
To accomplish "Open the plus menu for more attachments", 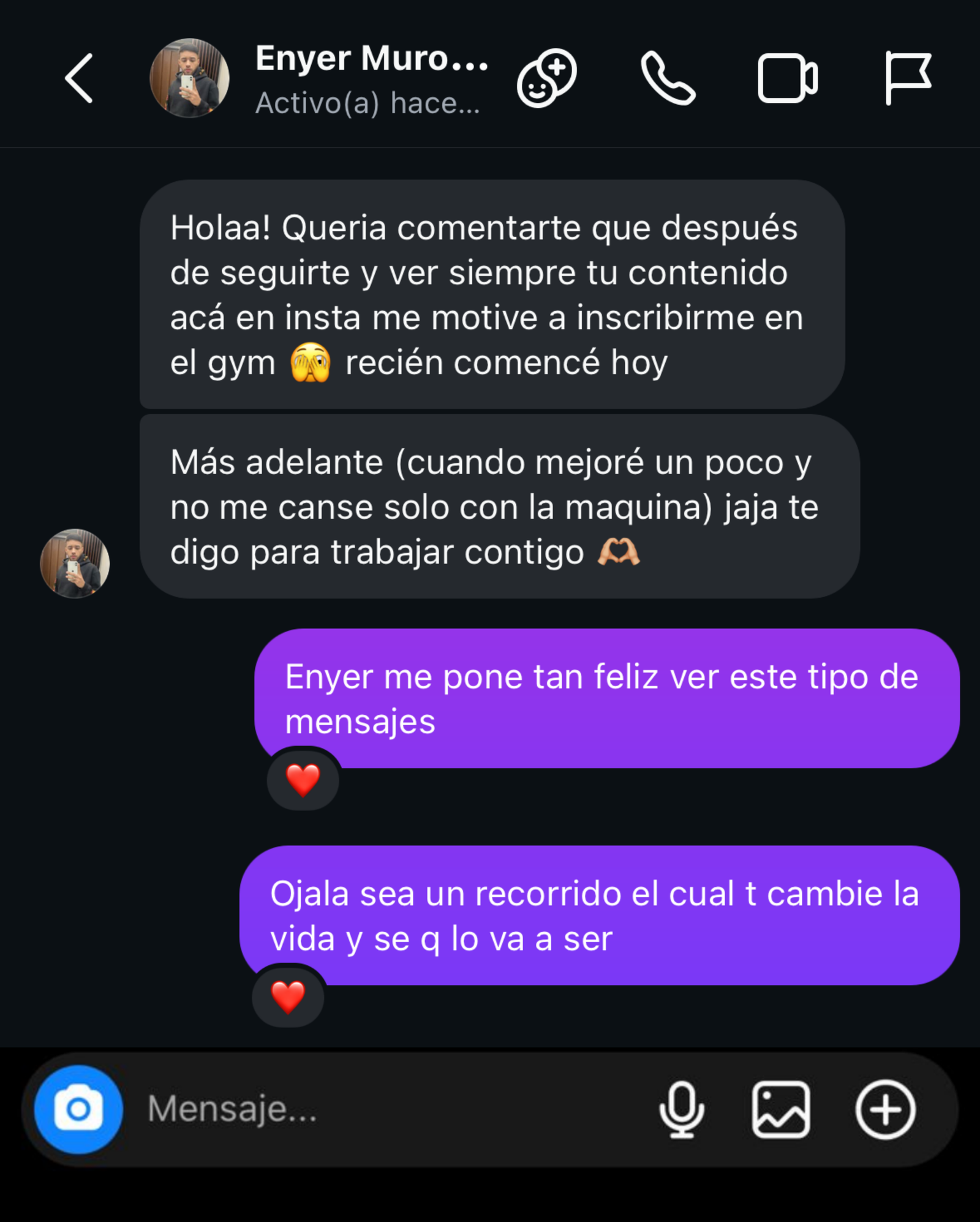I will [885, 1109].
